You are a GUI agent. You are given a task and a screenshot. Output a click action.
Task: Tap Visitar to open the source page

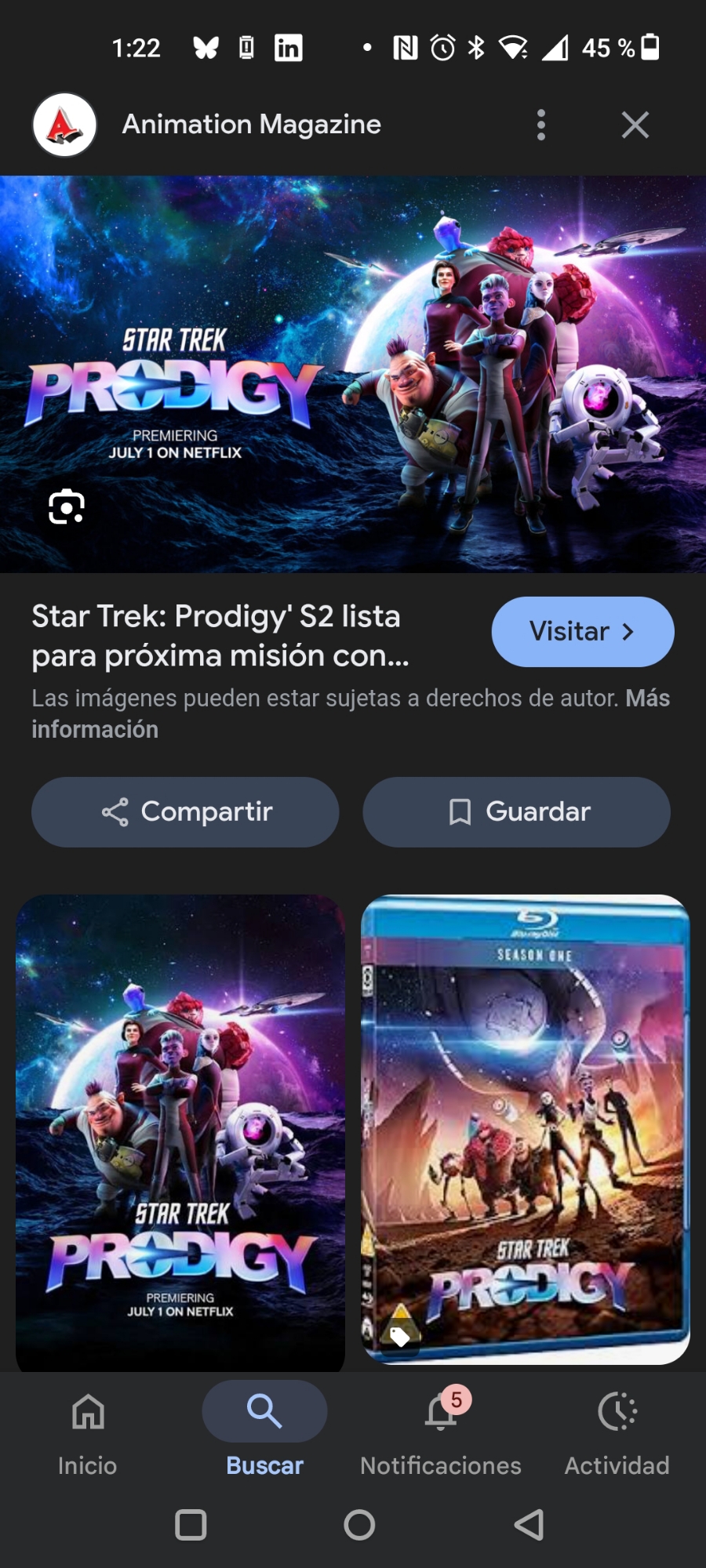pos(582,632)
